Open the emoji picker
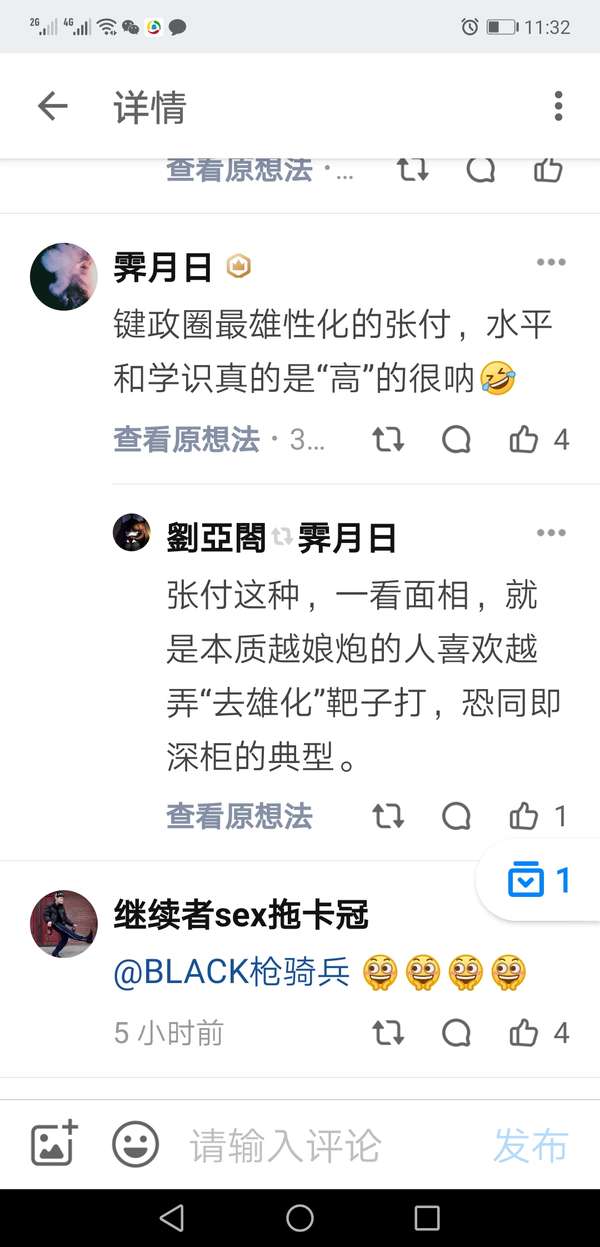The height and width of the screenshot is (1247, 600). tap(135, 1144)
